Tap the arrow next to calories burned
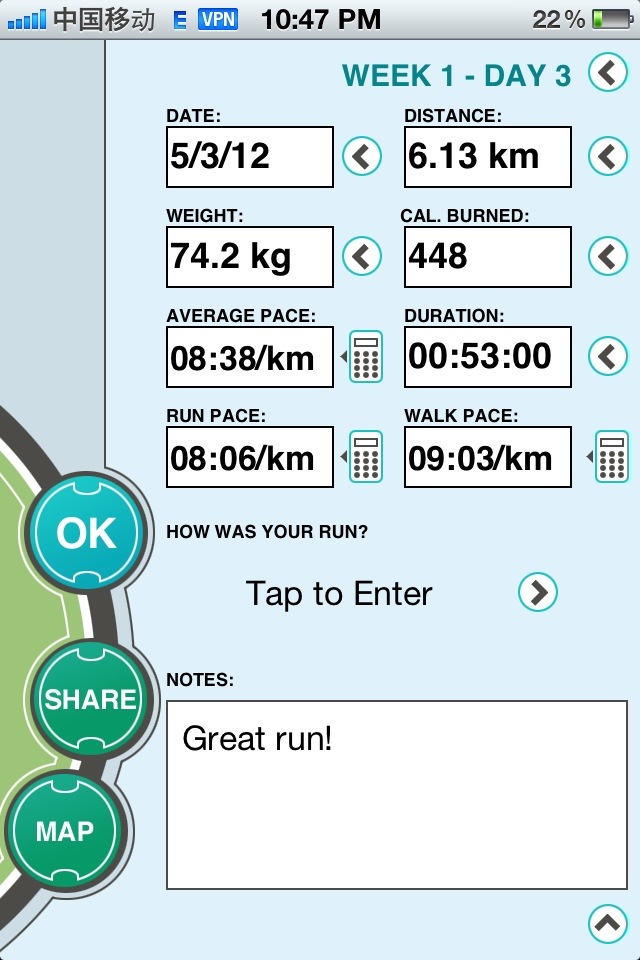 coord(607,256)
